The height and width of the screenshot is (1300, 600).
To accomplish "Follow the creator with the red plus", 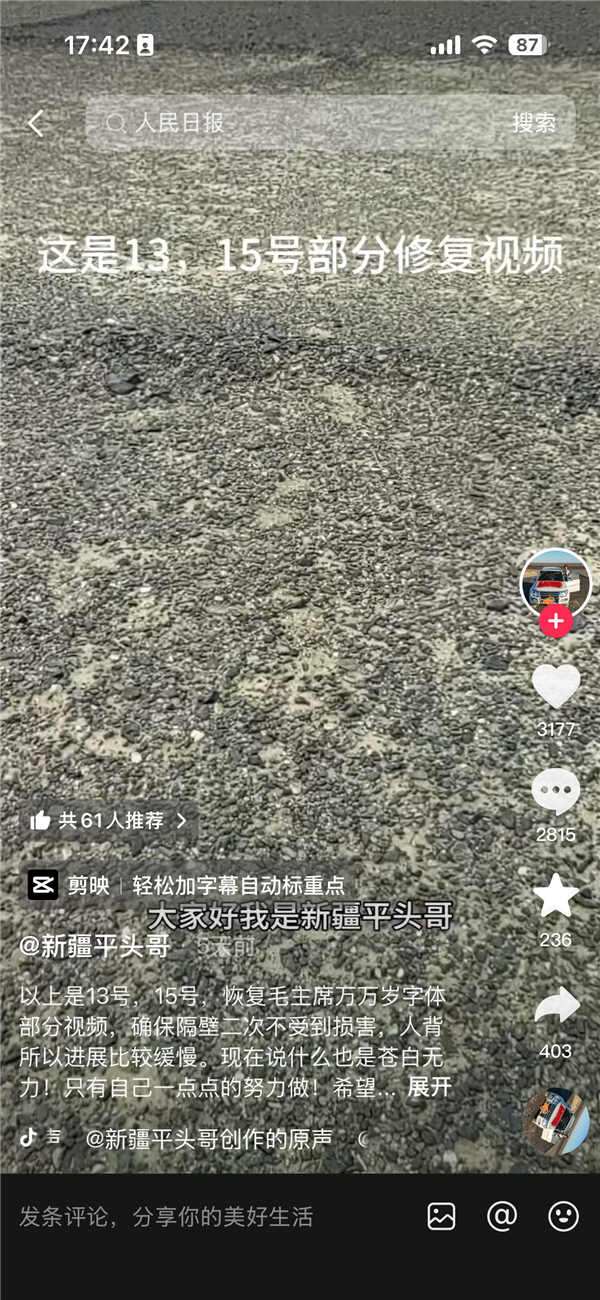I will [556, 621].
